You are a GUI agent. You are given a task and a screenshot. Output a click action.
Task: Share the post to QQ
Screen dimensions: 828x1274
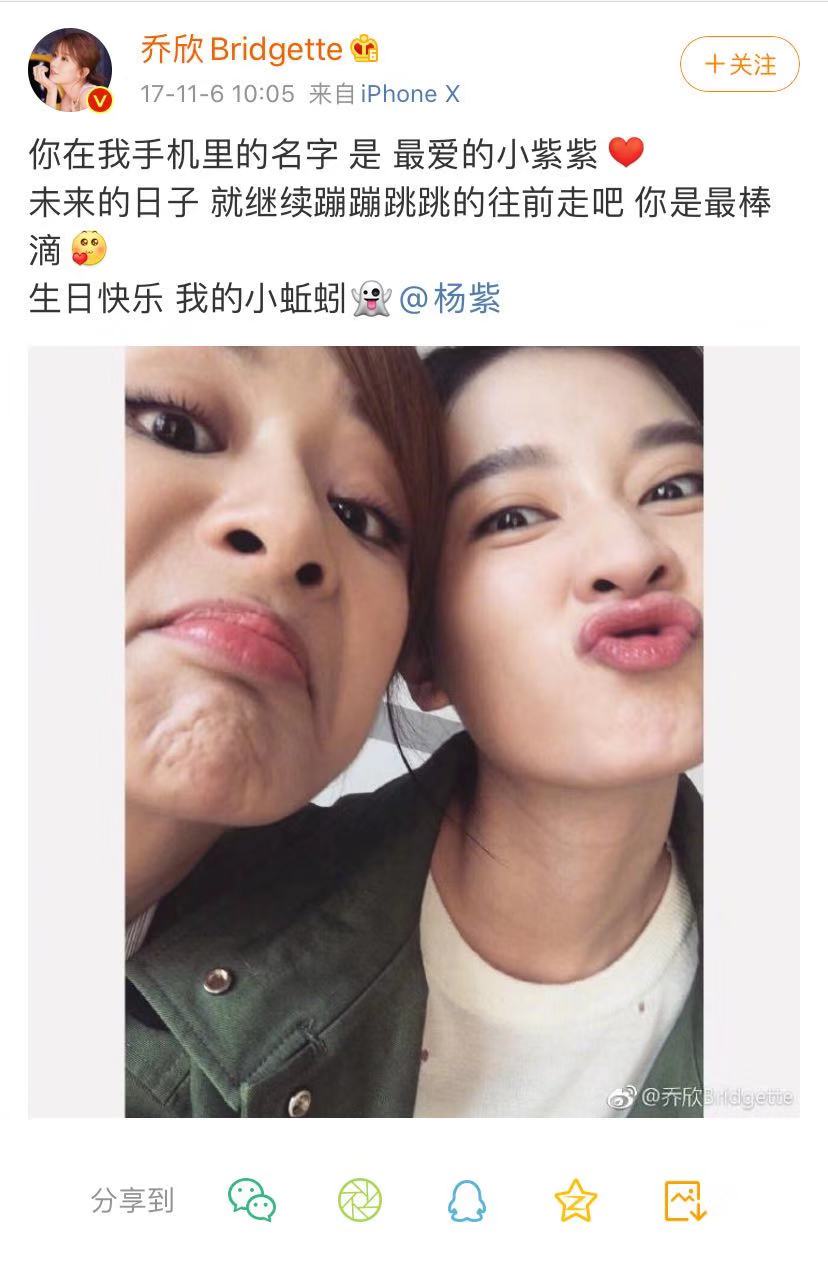tap(467, 1200)
